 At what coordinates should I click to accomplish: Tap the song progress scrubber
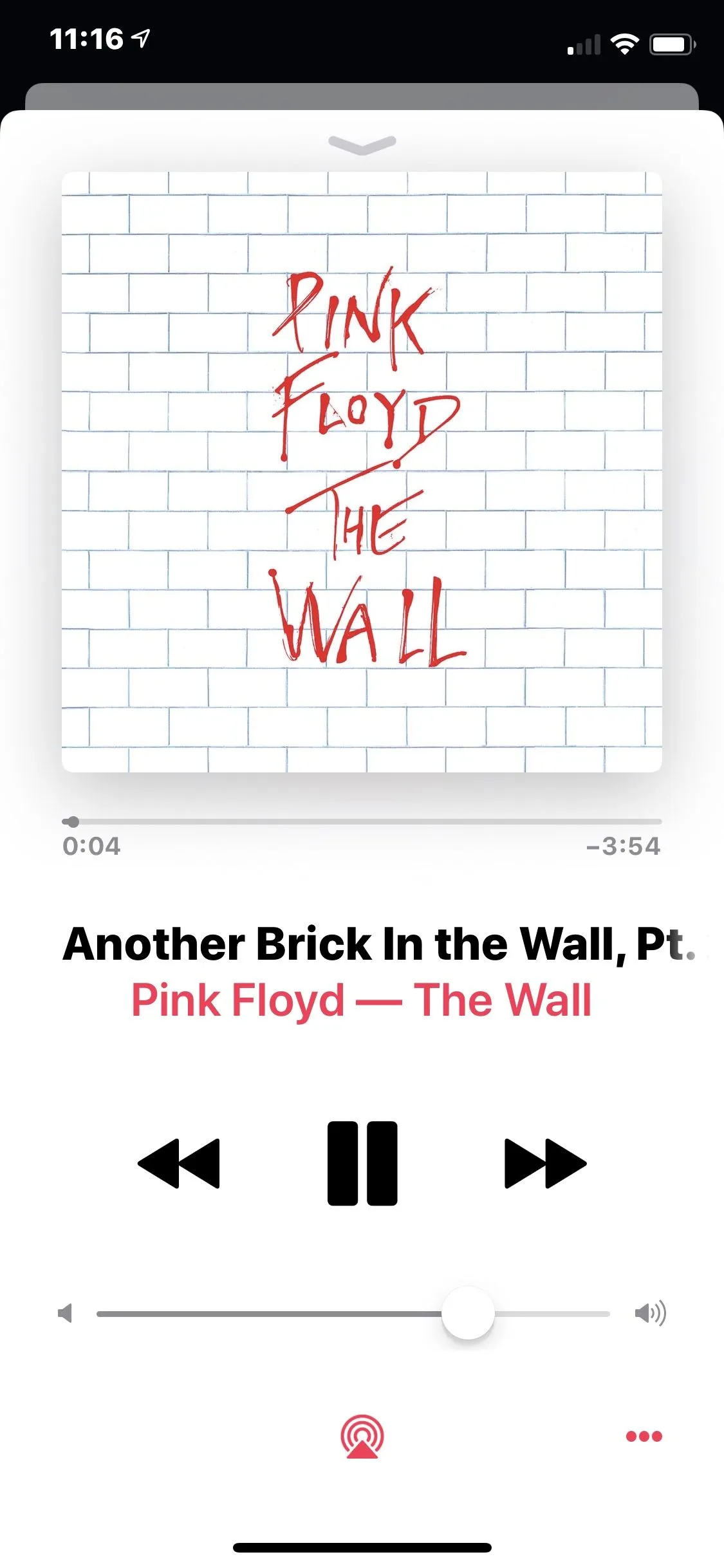(x=73, y=821)
